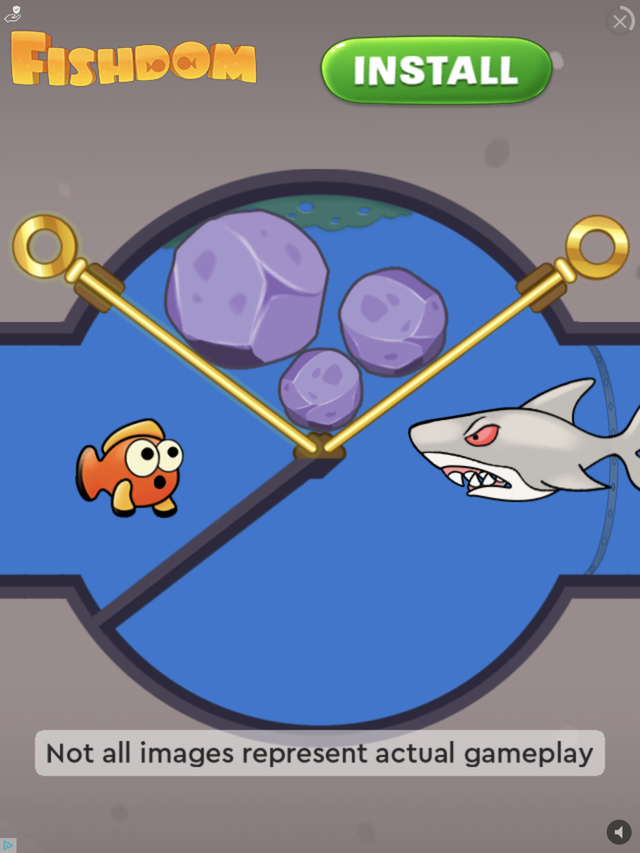Screen dimensions: 640x853
Task: Open the AdChoices info icon
Action: click(8, 845)
